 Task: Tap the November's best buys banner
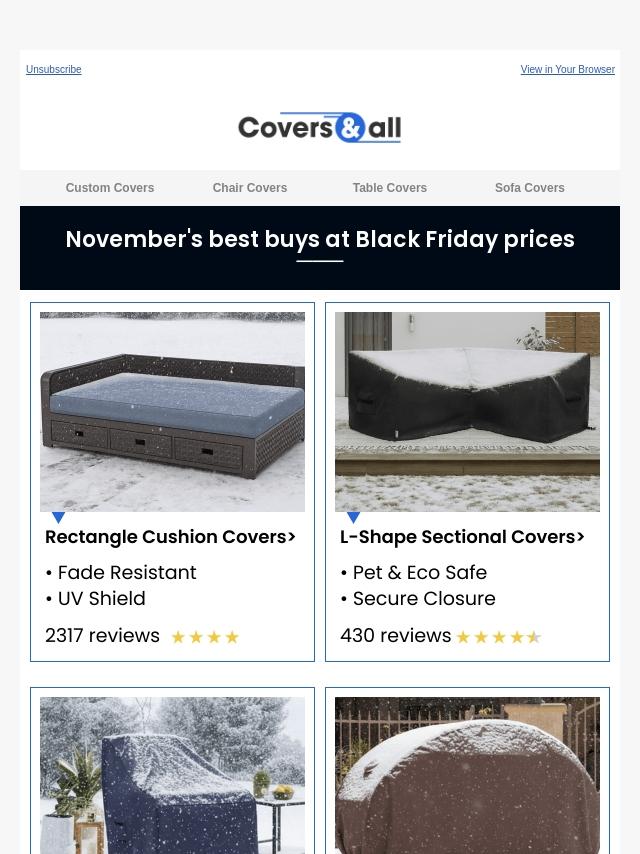pyautogui.click(x=320, y=248)
